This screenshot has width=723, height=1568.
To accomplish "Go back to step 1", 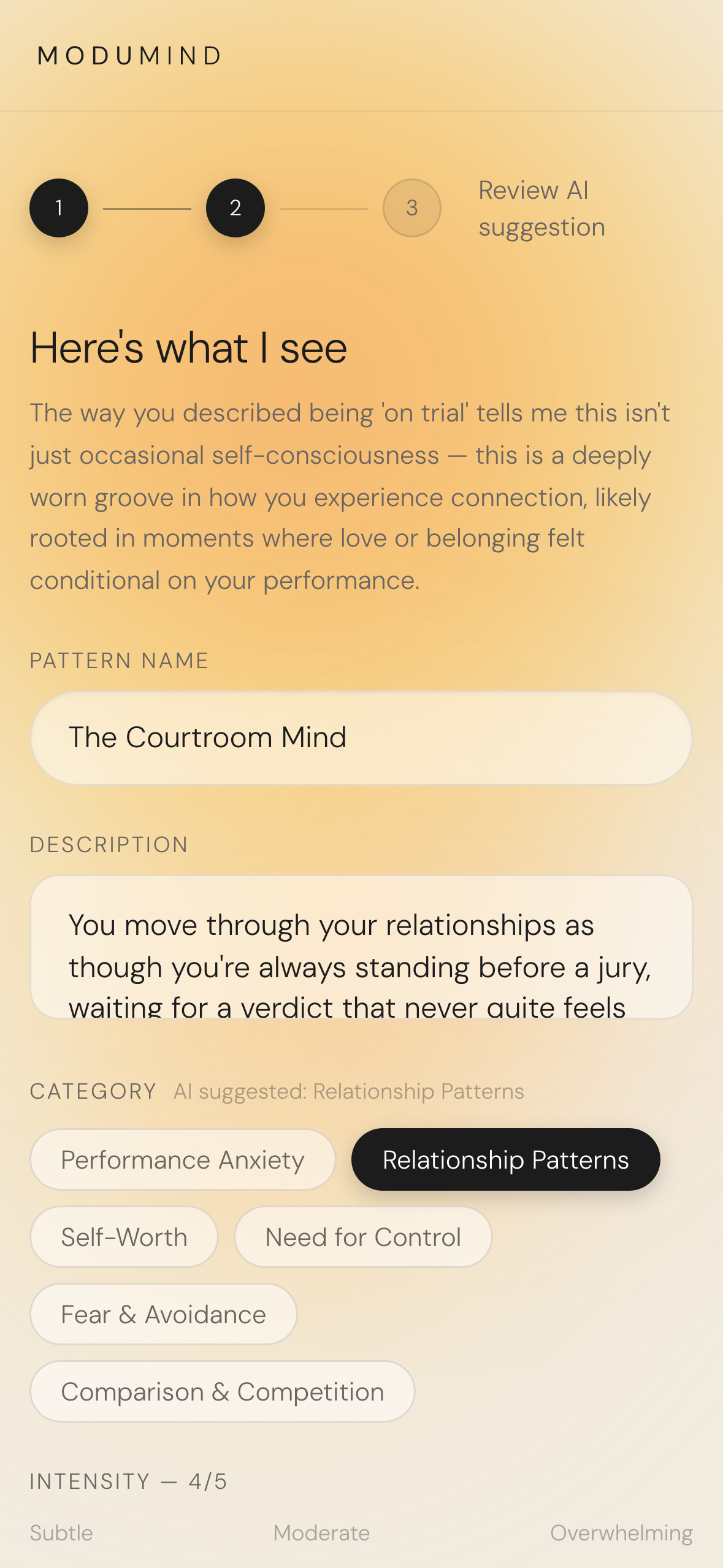I will pyautogui.click(x=59, y=208).
